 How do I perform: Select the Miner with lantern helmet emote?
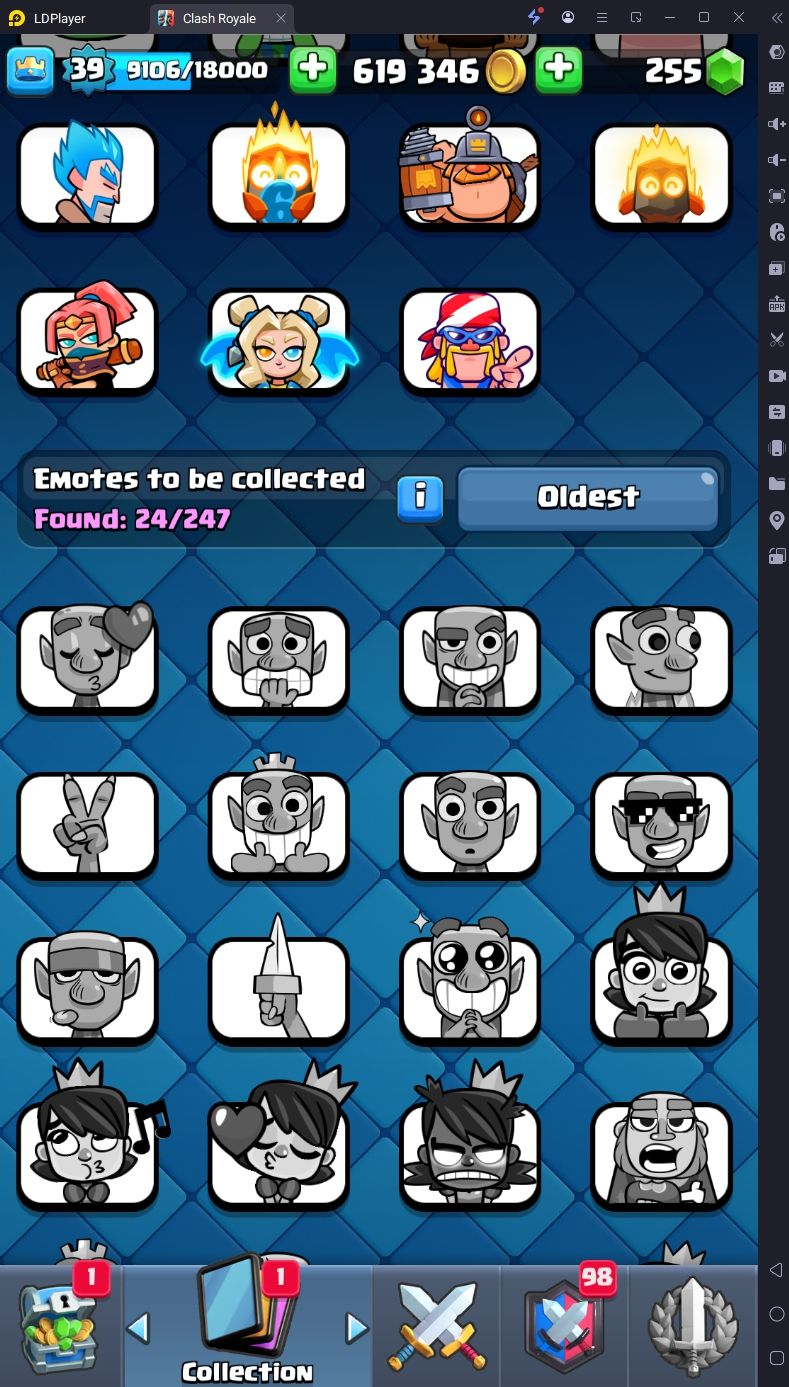[x=469, y=176]
